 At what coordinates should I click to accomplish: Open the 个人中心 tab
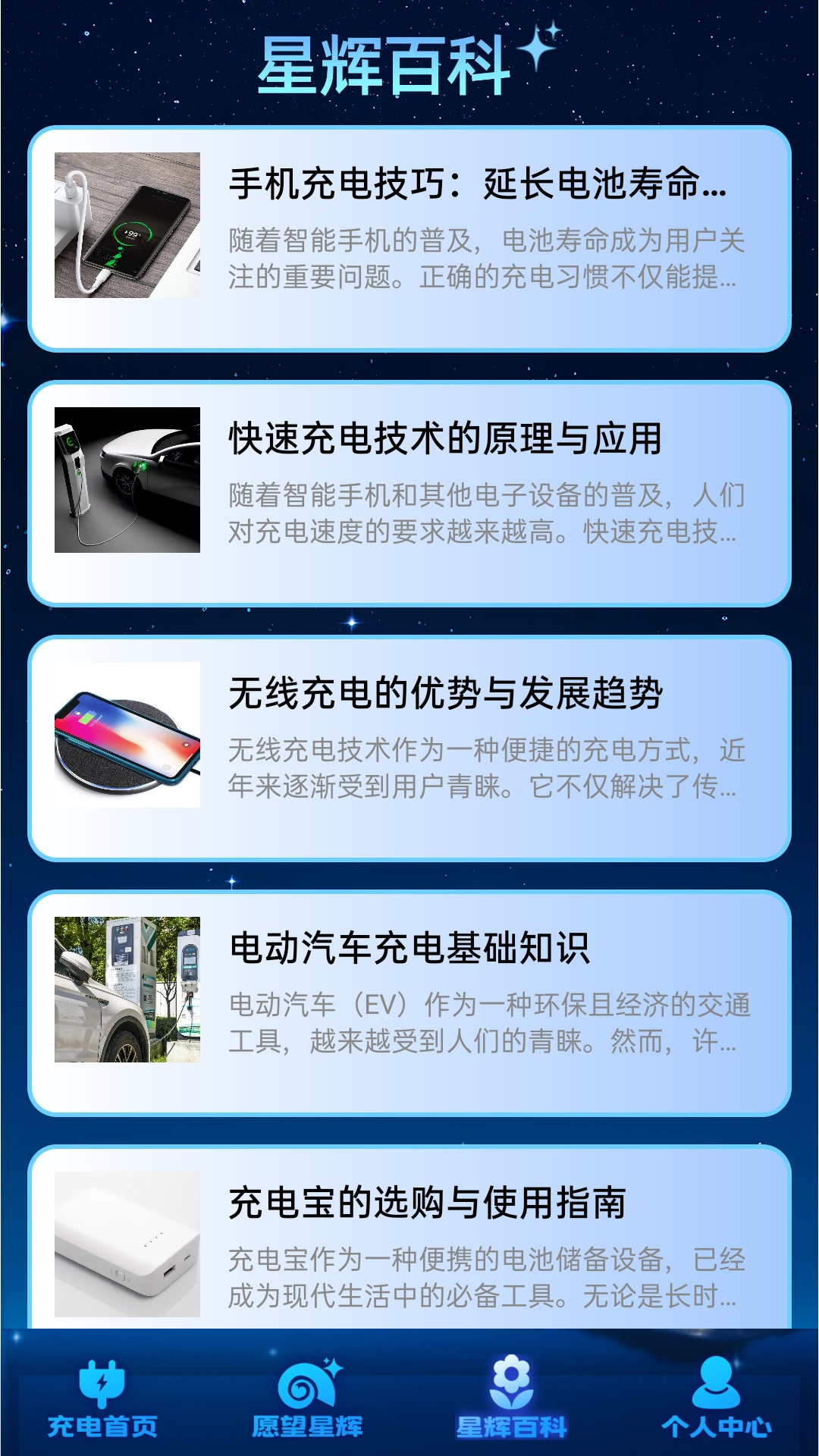[x=716, y=1399]
